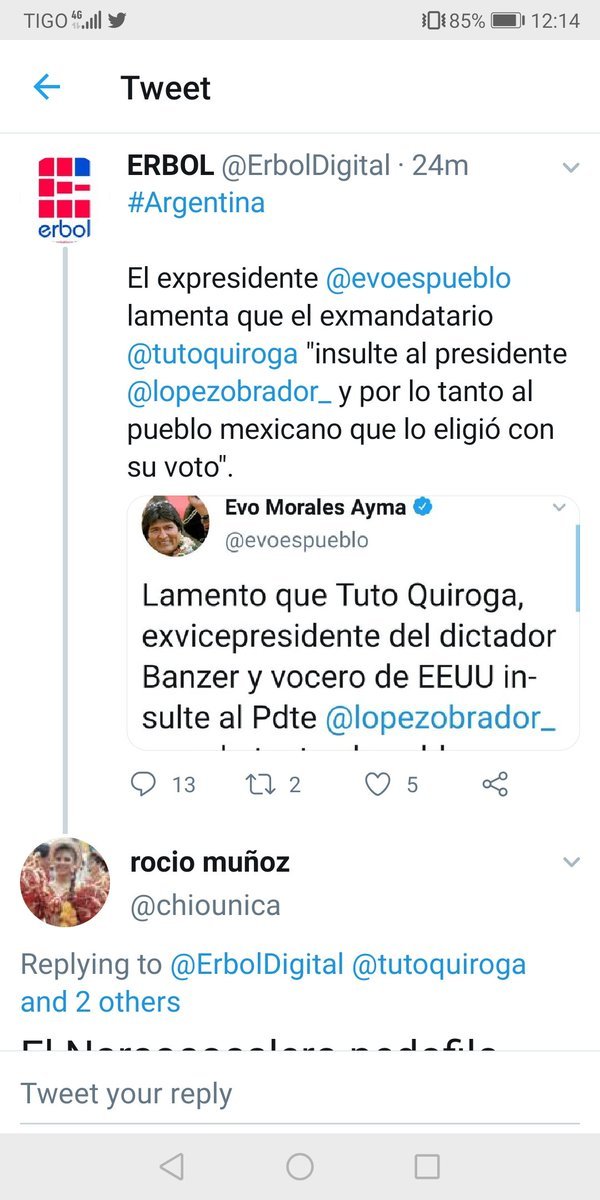Open the #Argentina hashtag
This screenshot has width=600, height=1200.
pos(196,203)
